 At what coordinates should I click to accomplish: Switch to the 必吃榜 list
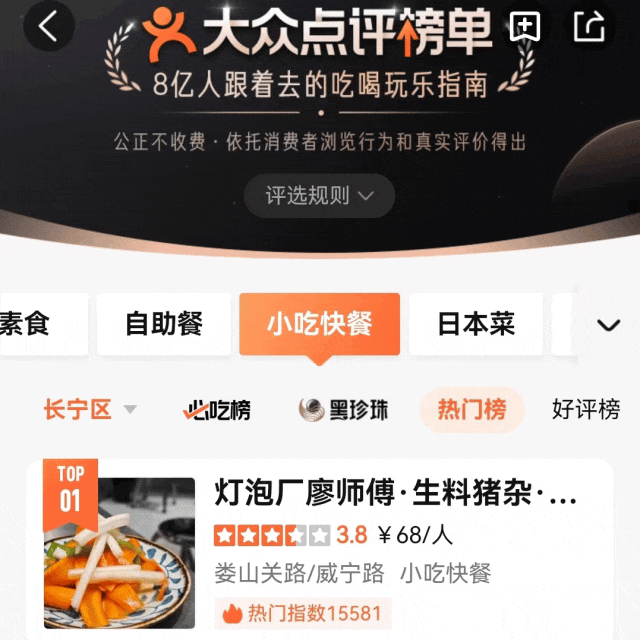pyautogui.click(x=217, y=409)
